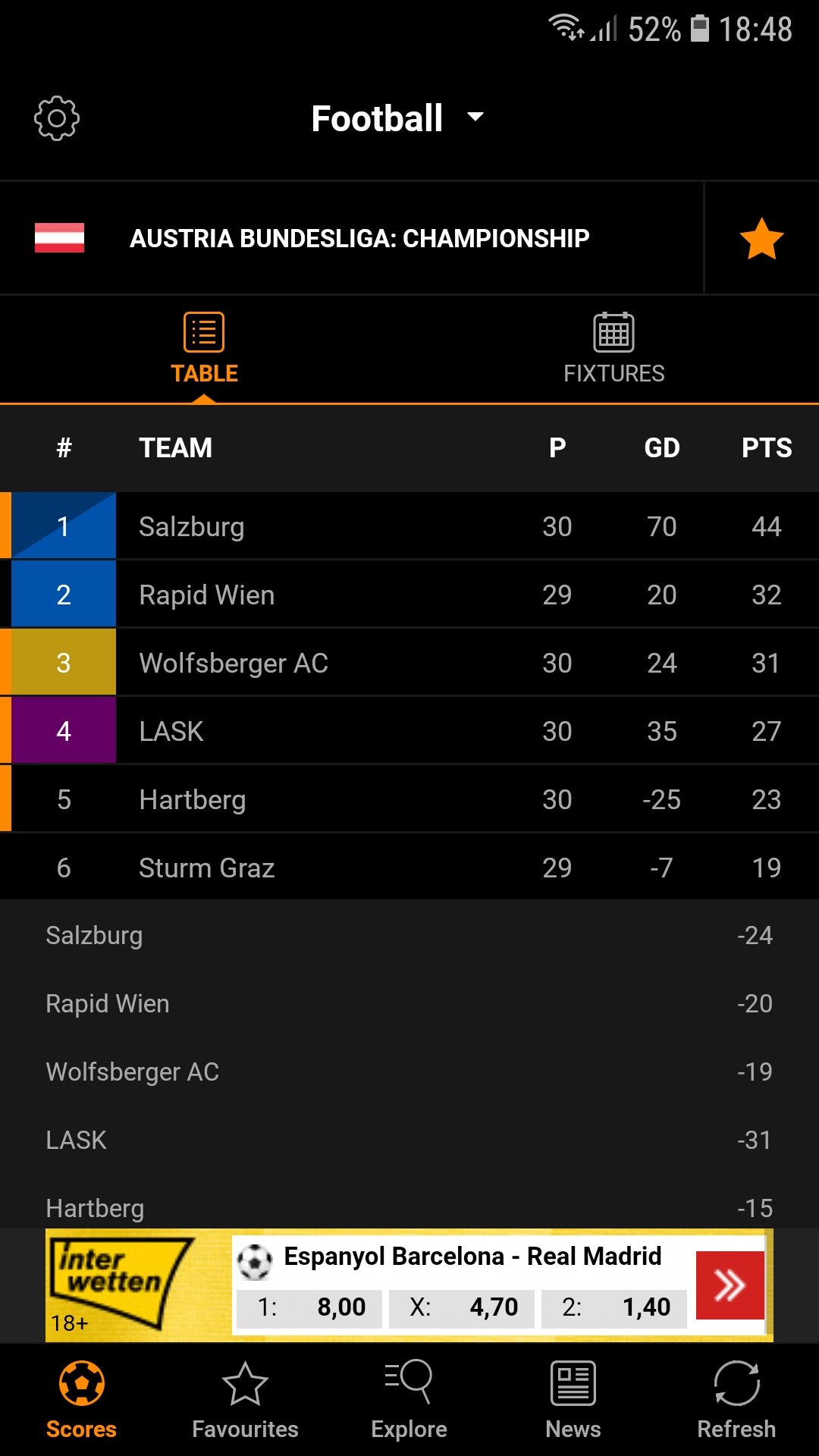Toggle the favourite star for Austria Bundesliga
Image resolution: width=819 pixels, height=1456 pixels.
[761, 238]
